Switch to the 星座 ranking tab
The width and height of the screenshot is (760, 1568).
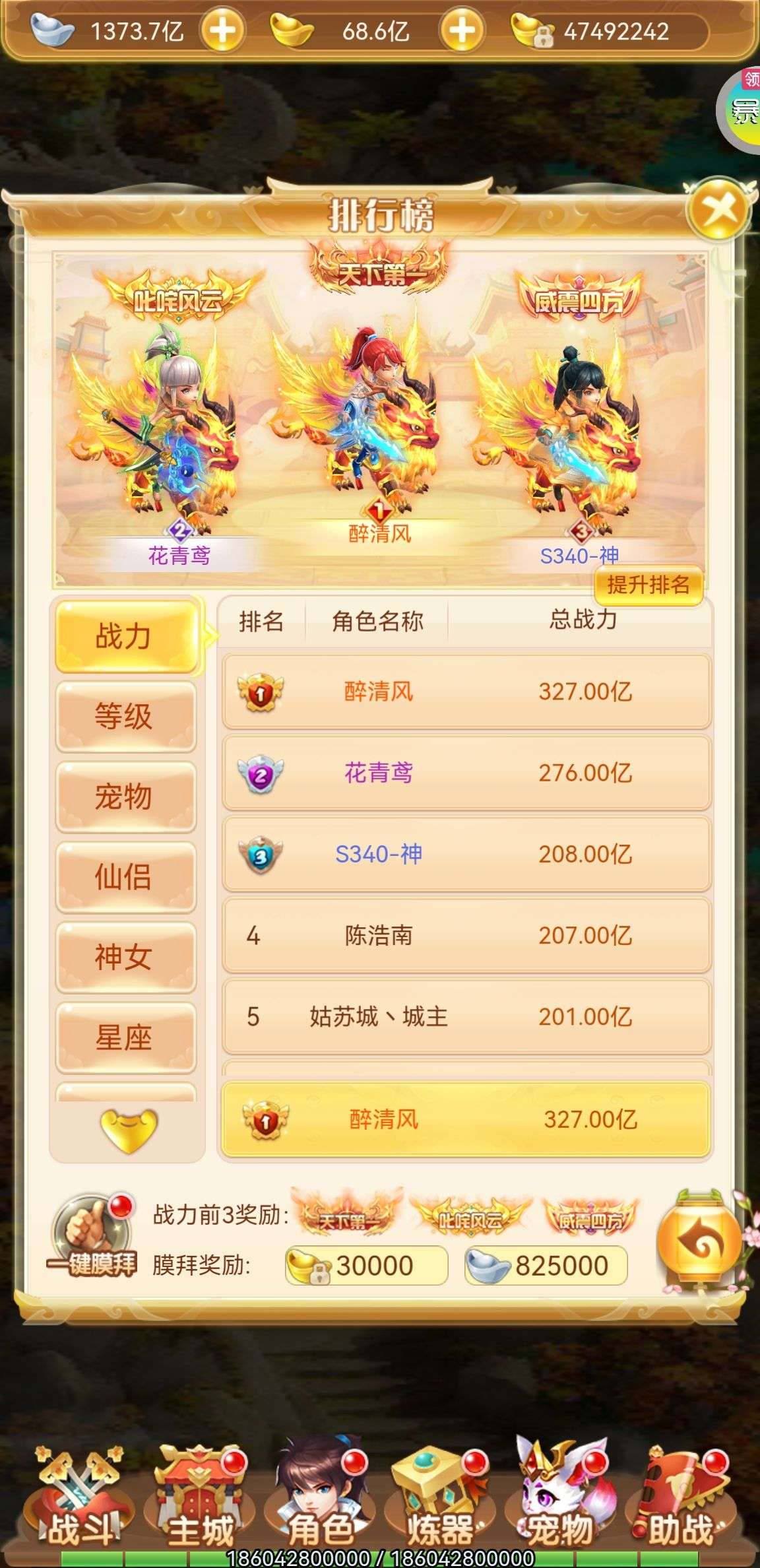[125, 1039]
